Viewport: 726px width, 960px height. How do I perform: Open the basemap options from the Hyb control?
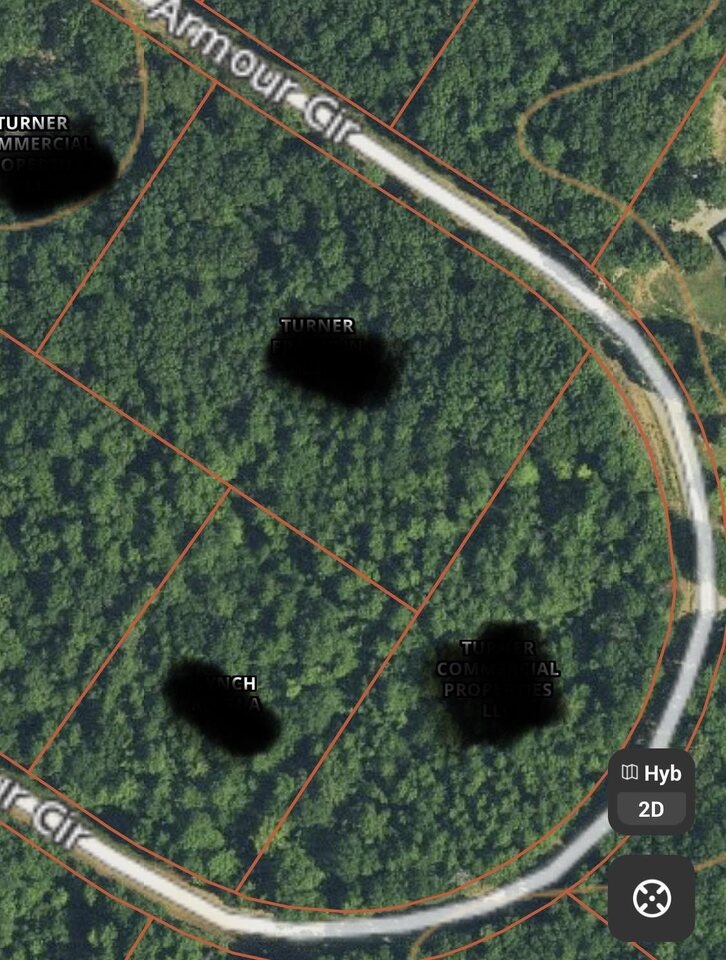[x=657, y=772]
